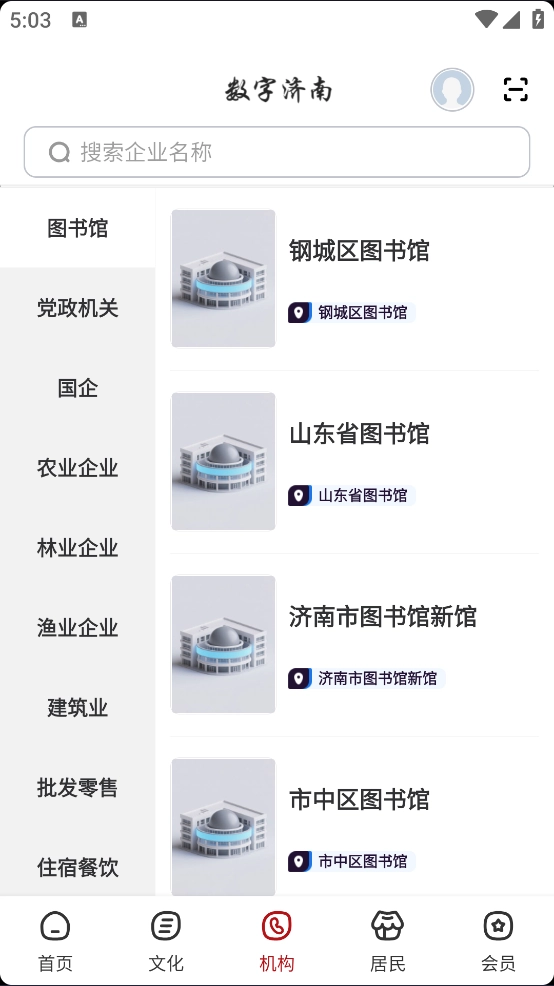The height and width of the screenshot is (986, 554).
Task: Select the 党政机关 category
Action: coord(77,308)
